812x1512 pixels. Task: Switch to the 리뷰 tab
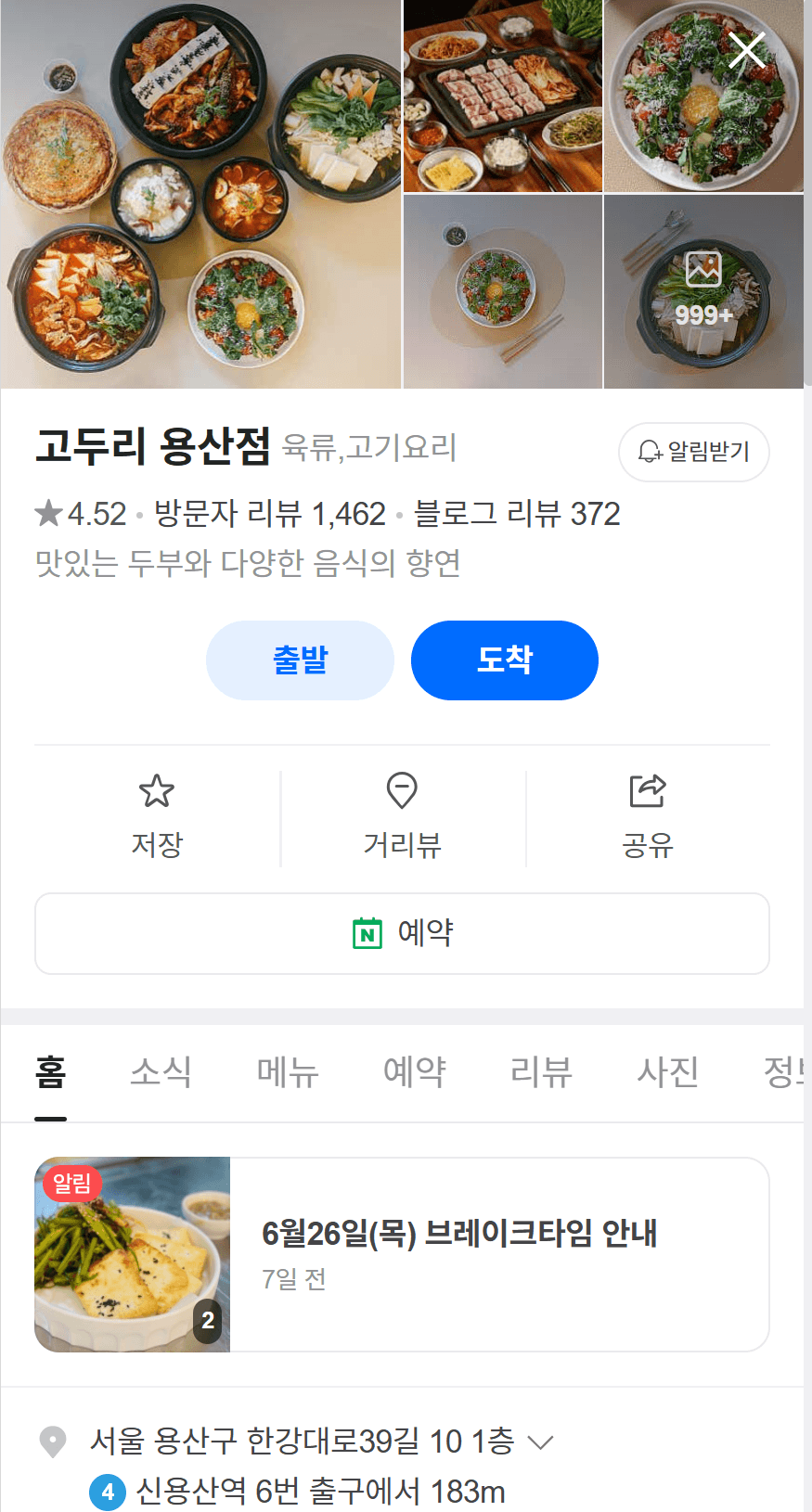coord(541,1073)
